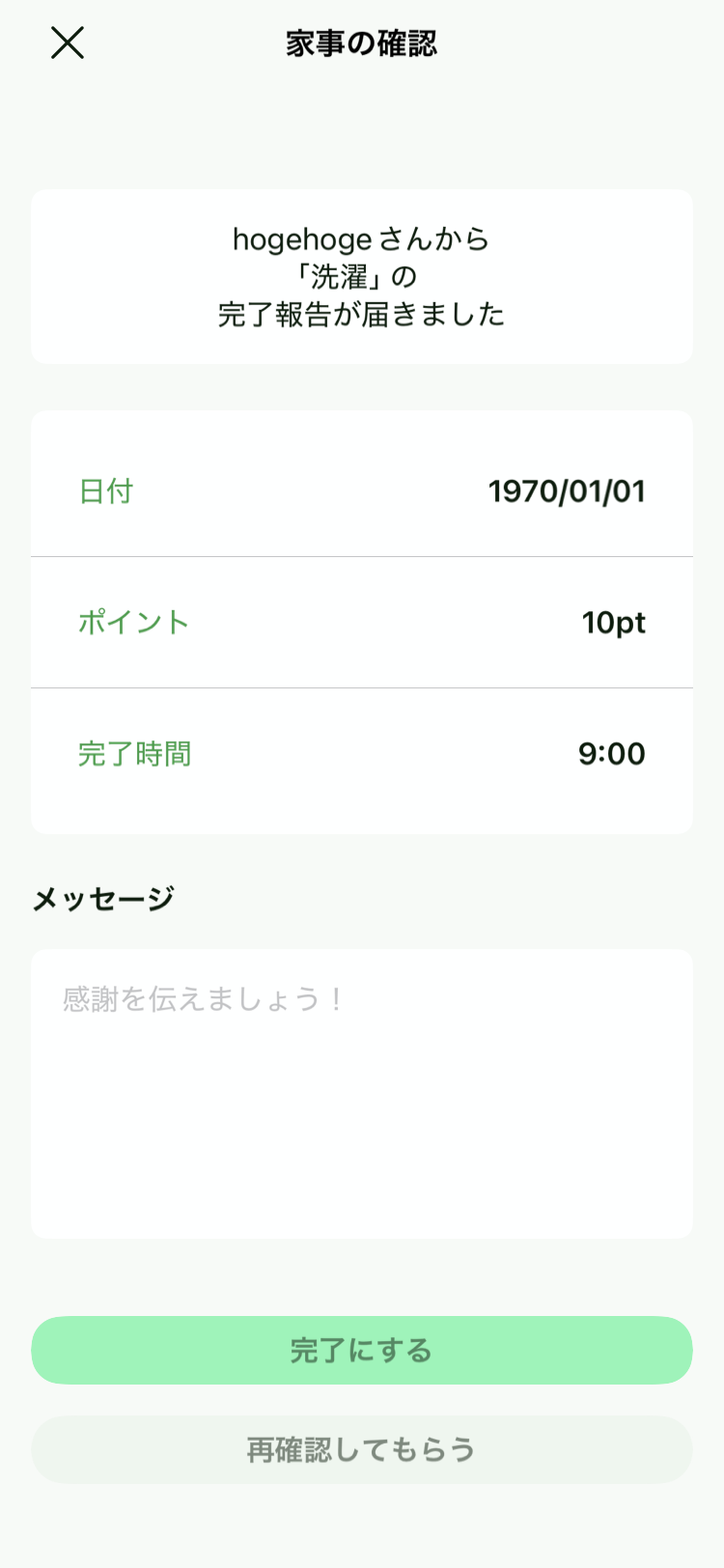The image size is (724, 1568).
Task: Tap the 完了にする button
Action: click(x=362, y=1350)
